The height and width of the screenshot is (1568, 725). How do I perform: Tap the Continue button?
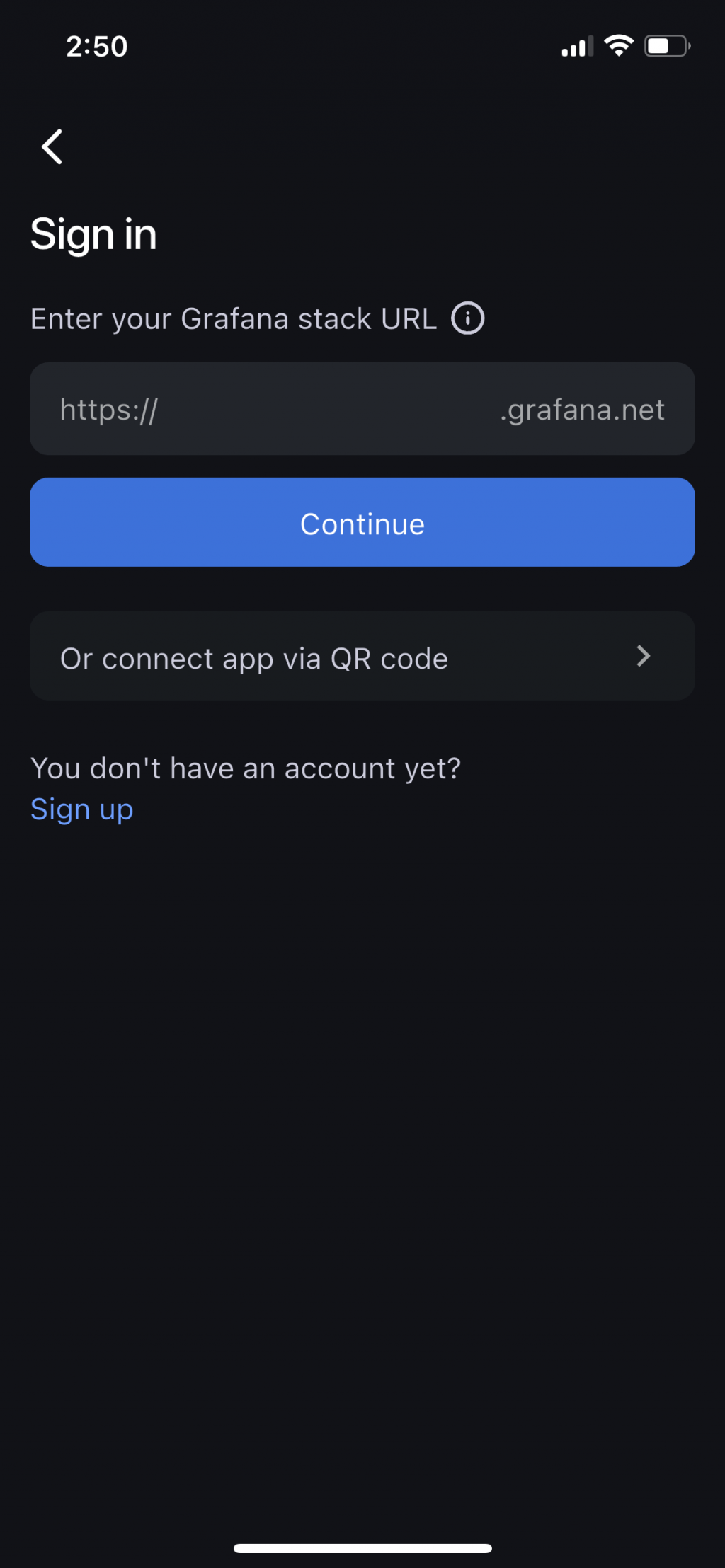(x=362, y=523)
